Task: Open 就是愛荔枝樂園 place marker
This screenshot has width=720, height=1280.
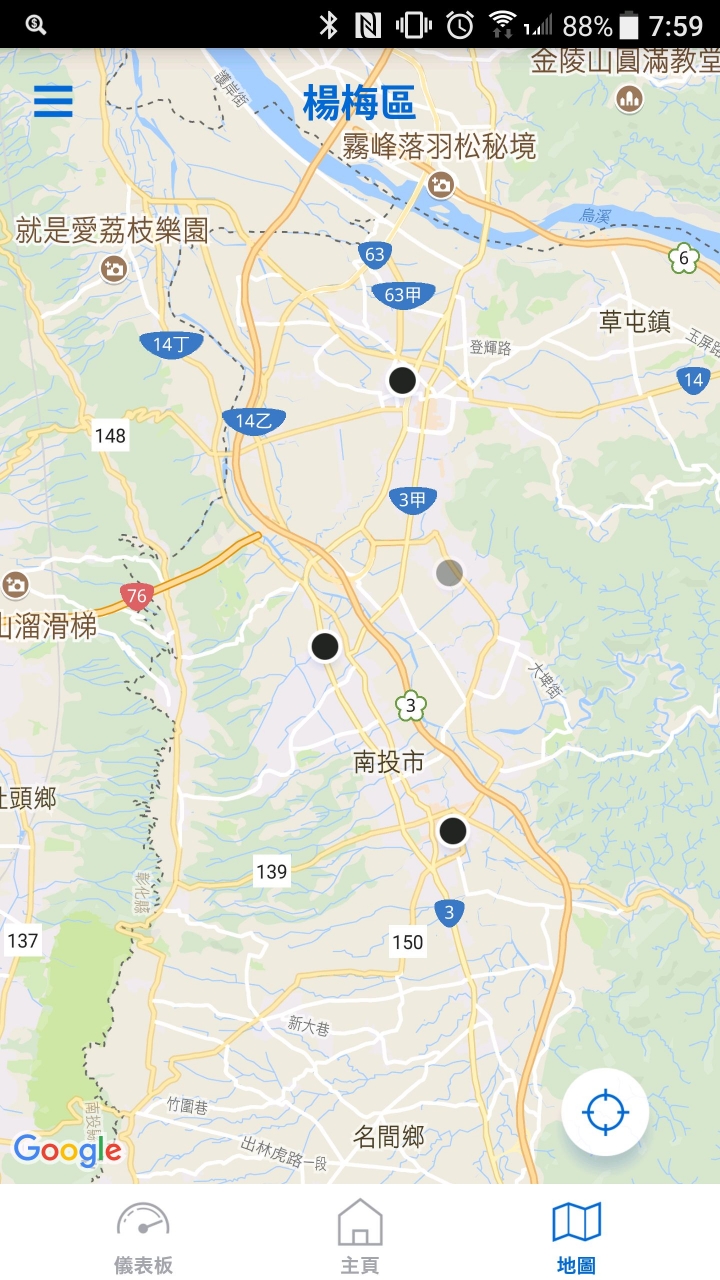Action: tap(114, 268)
